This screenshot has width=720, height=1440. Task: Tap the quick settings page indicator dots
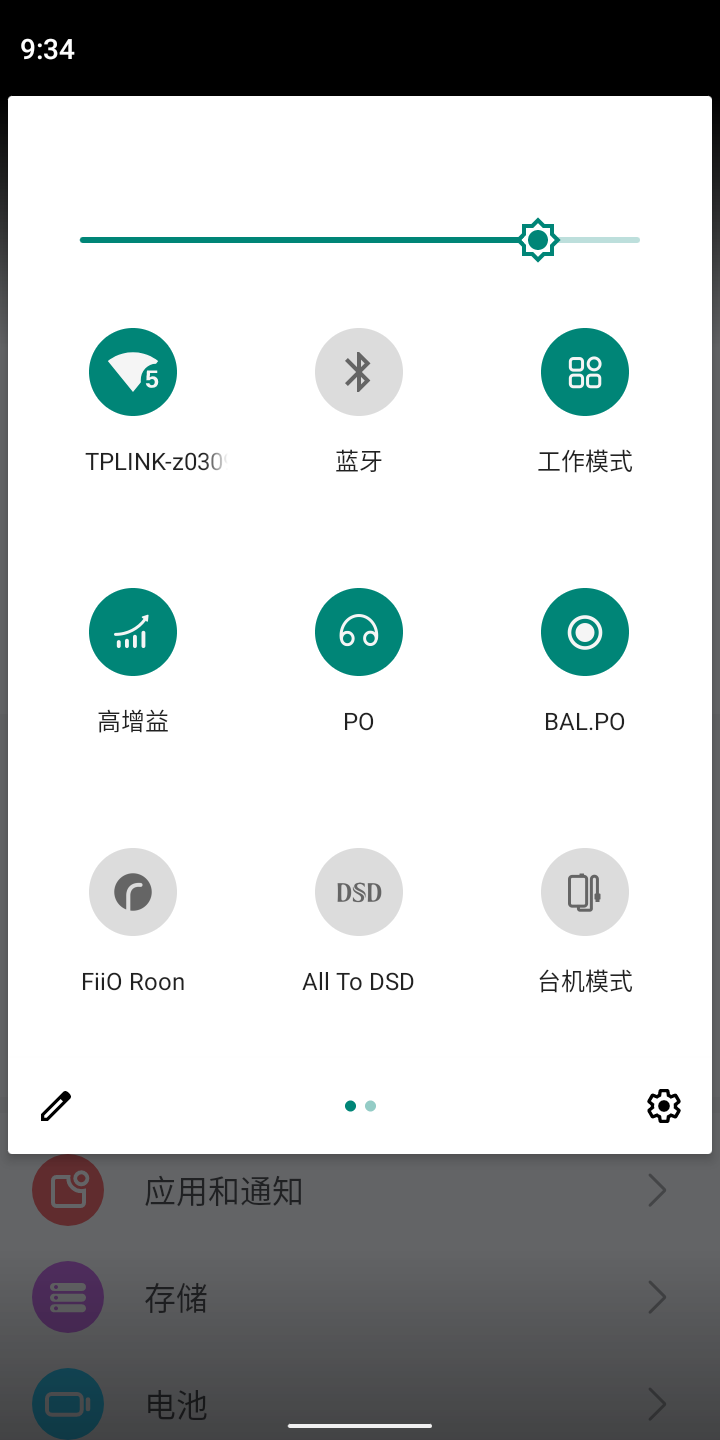click(360, 1106)
